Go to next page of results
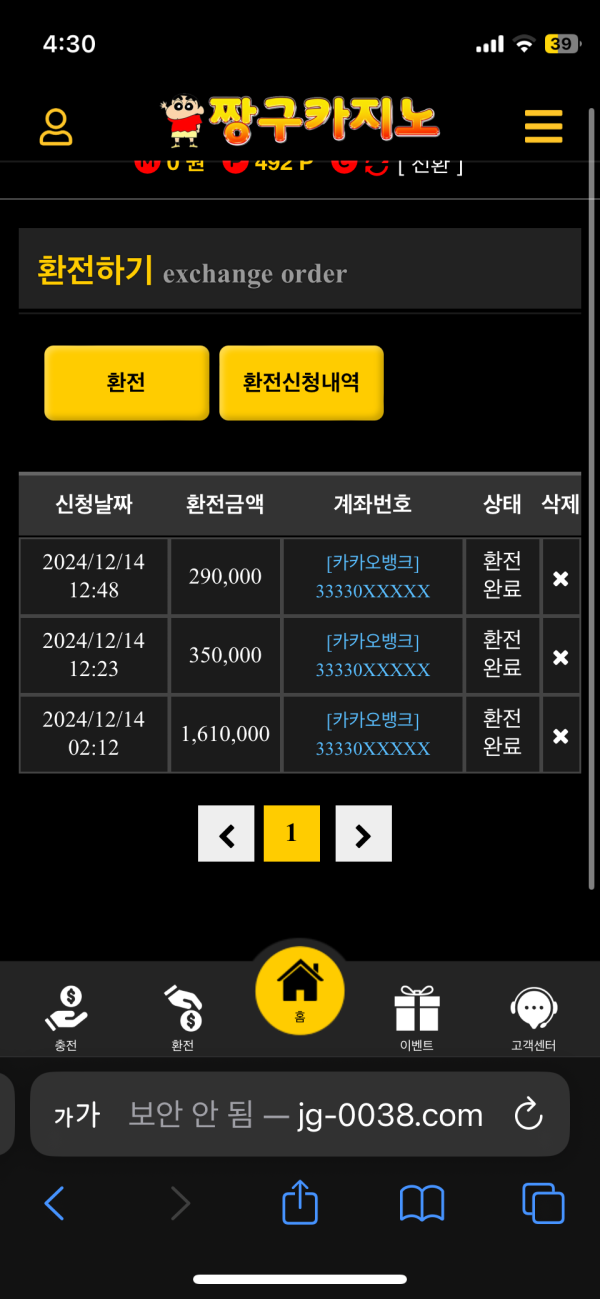Screen dimensions: 600x1299 click(363, 834)
